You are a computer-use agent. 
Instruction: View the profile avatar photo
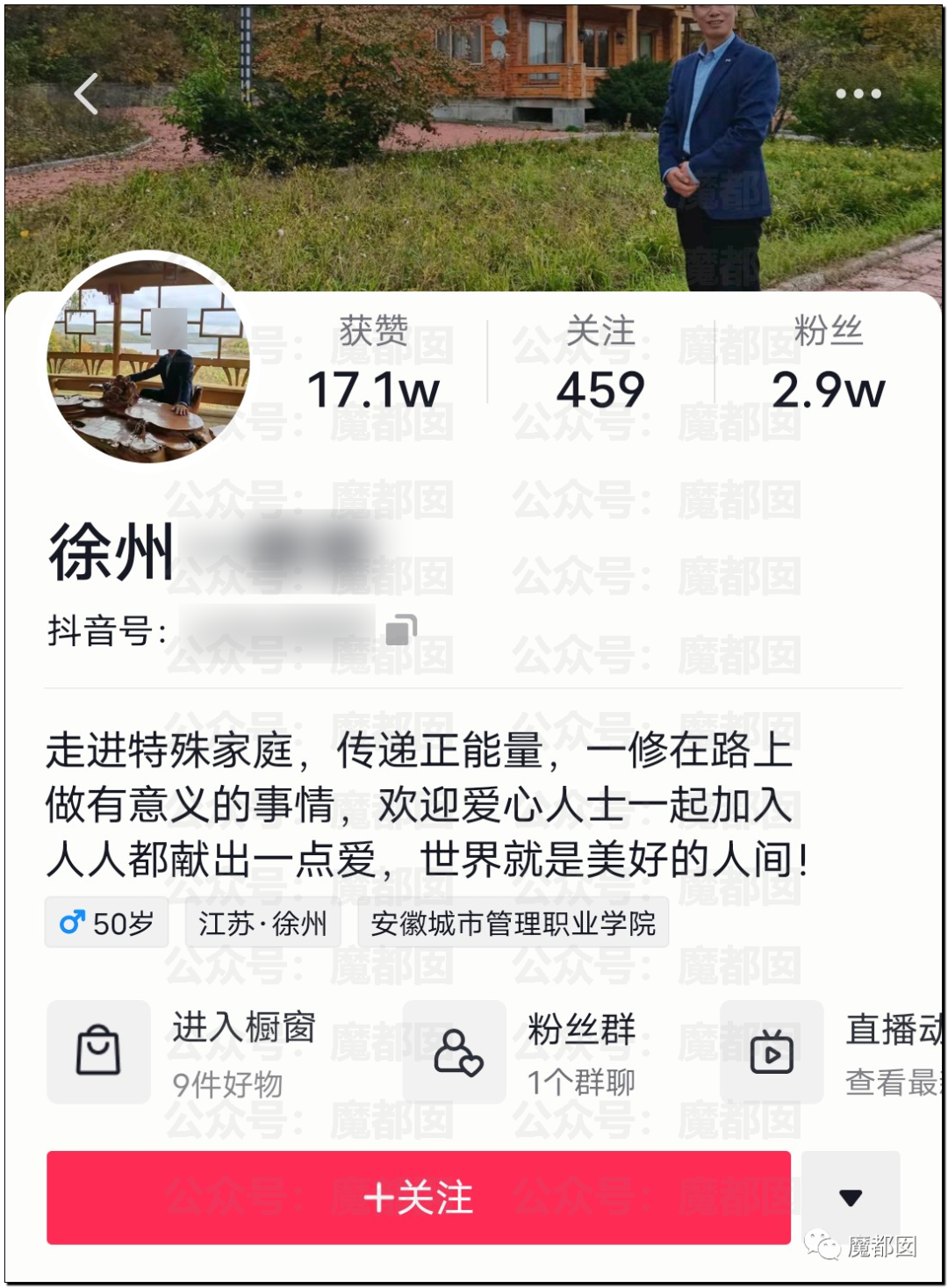click(147, 361)
